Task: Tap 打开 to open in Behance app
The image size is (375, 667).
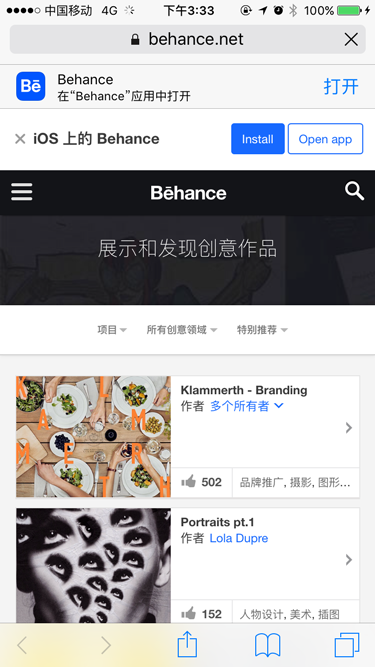Action: 341,86
